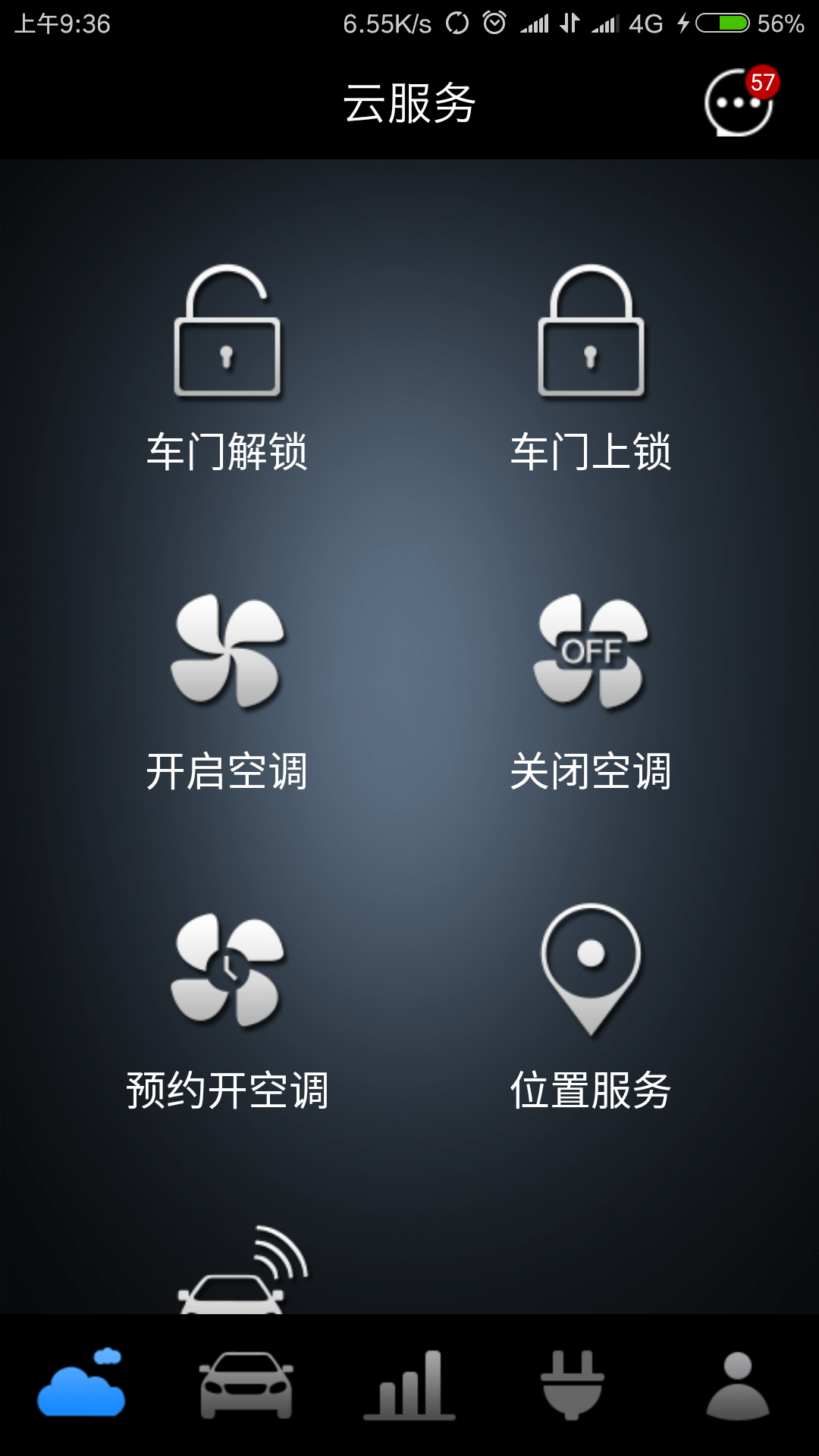Tap the car with signal waves icon
The image size is (819, 1456).
click(x=243, y=1269)
